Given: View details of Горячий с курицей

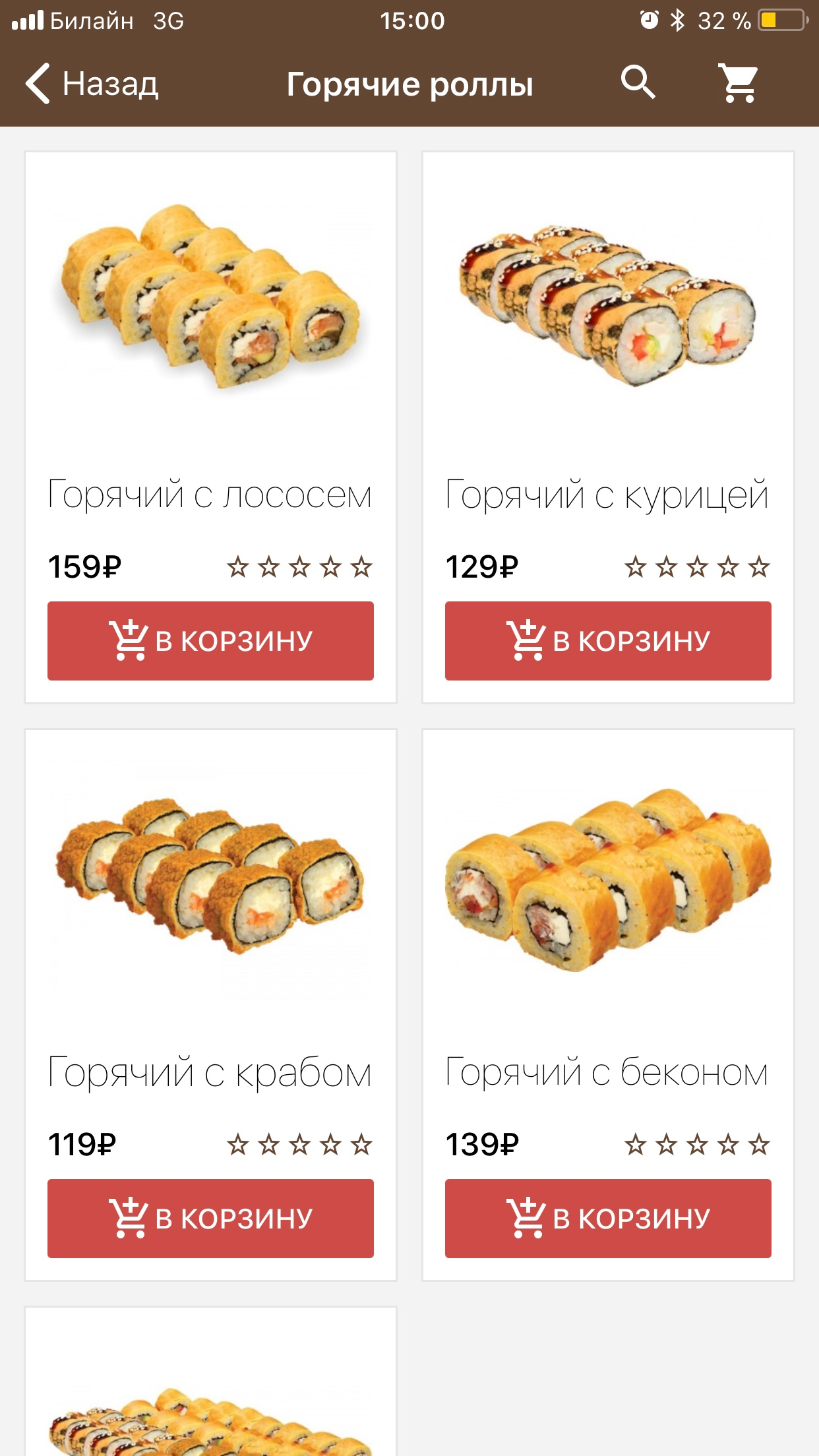Looking at the screenshot, I should (607, 495).
